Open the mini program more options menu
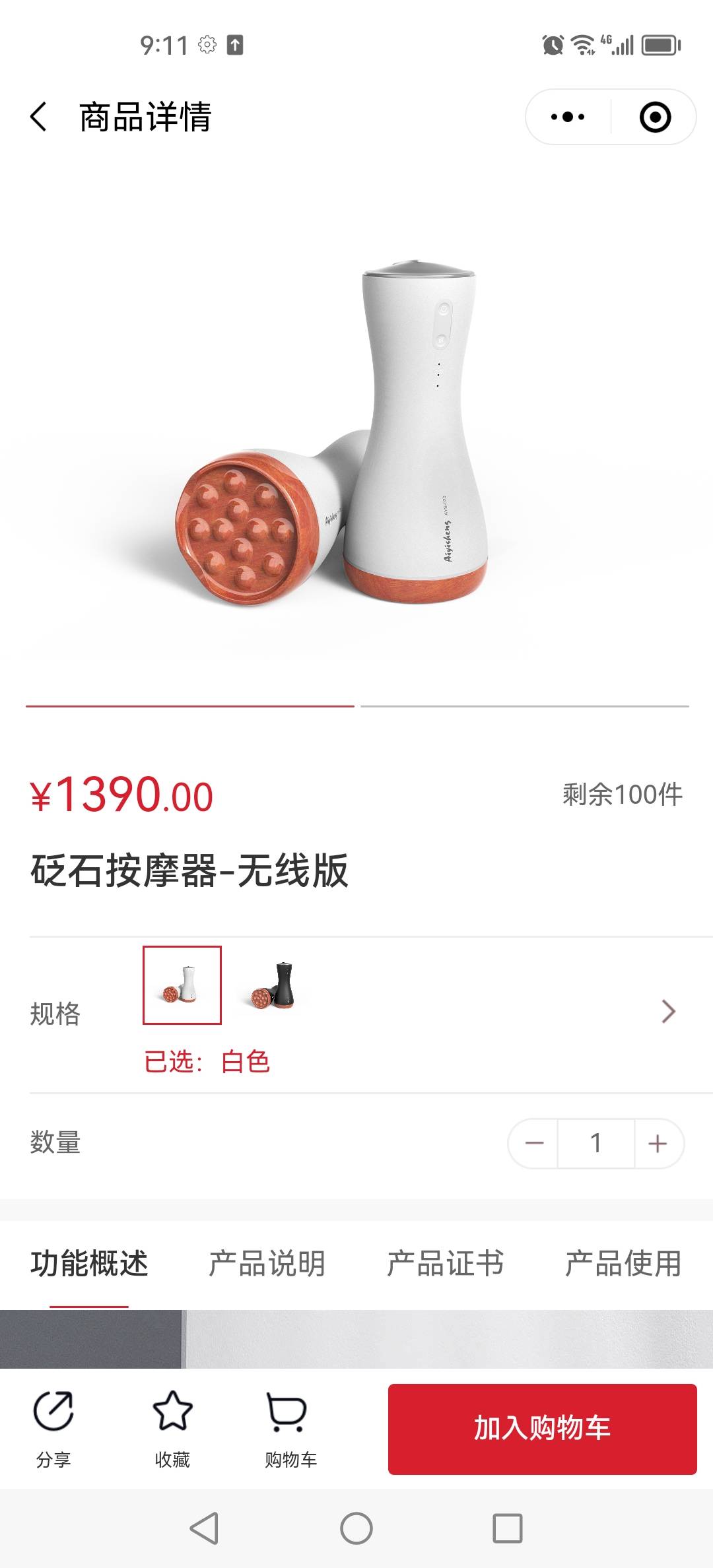The width and height of the screenshot is (713, 1568). tap(568, 117)
